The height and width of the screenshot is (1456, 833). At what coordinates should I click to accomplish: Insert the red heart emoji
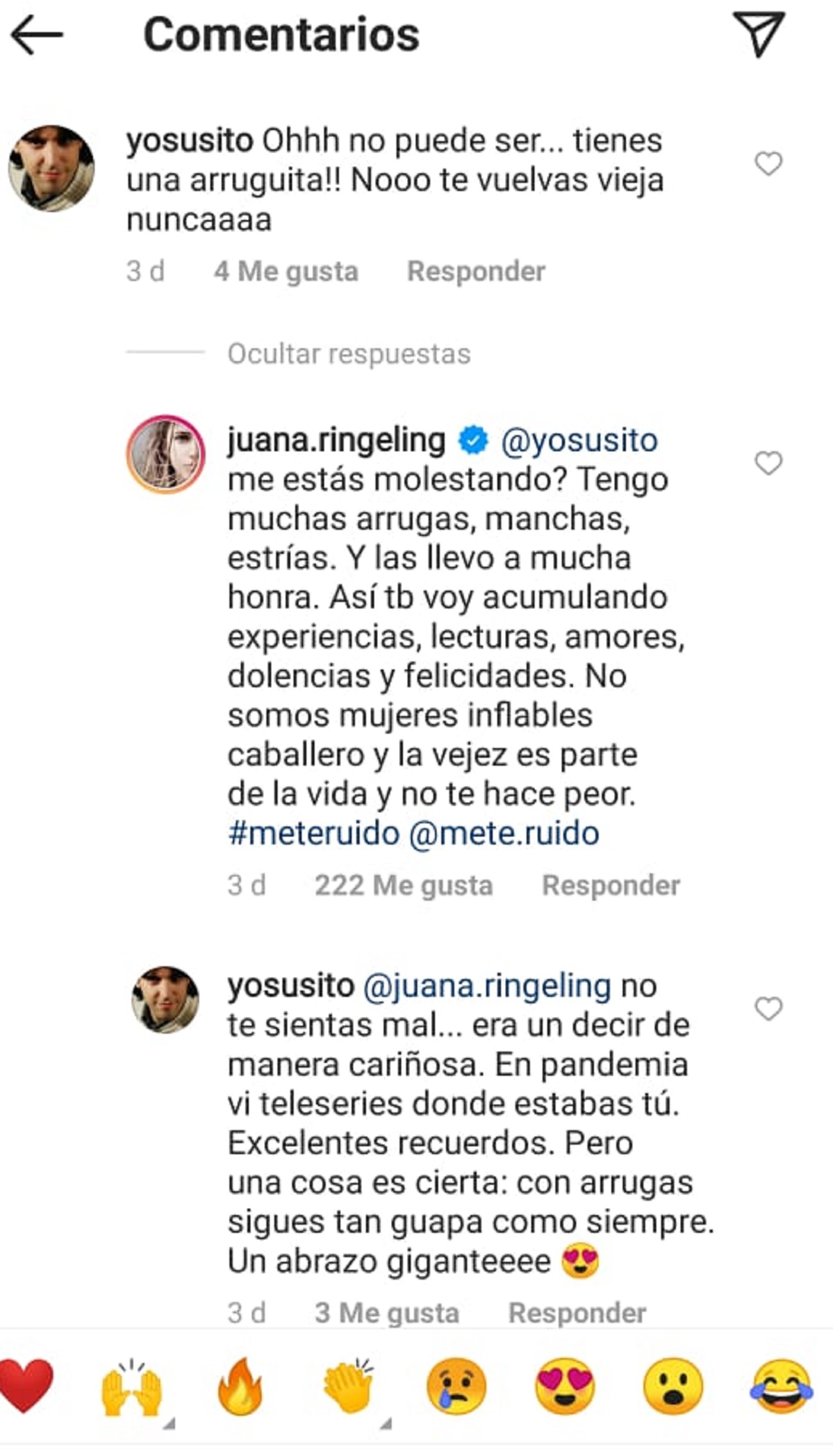pyautogui.click(x=26, y=1385)
